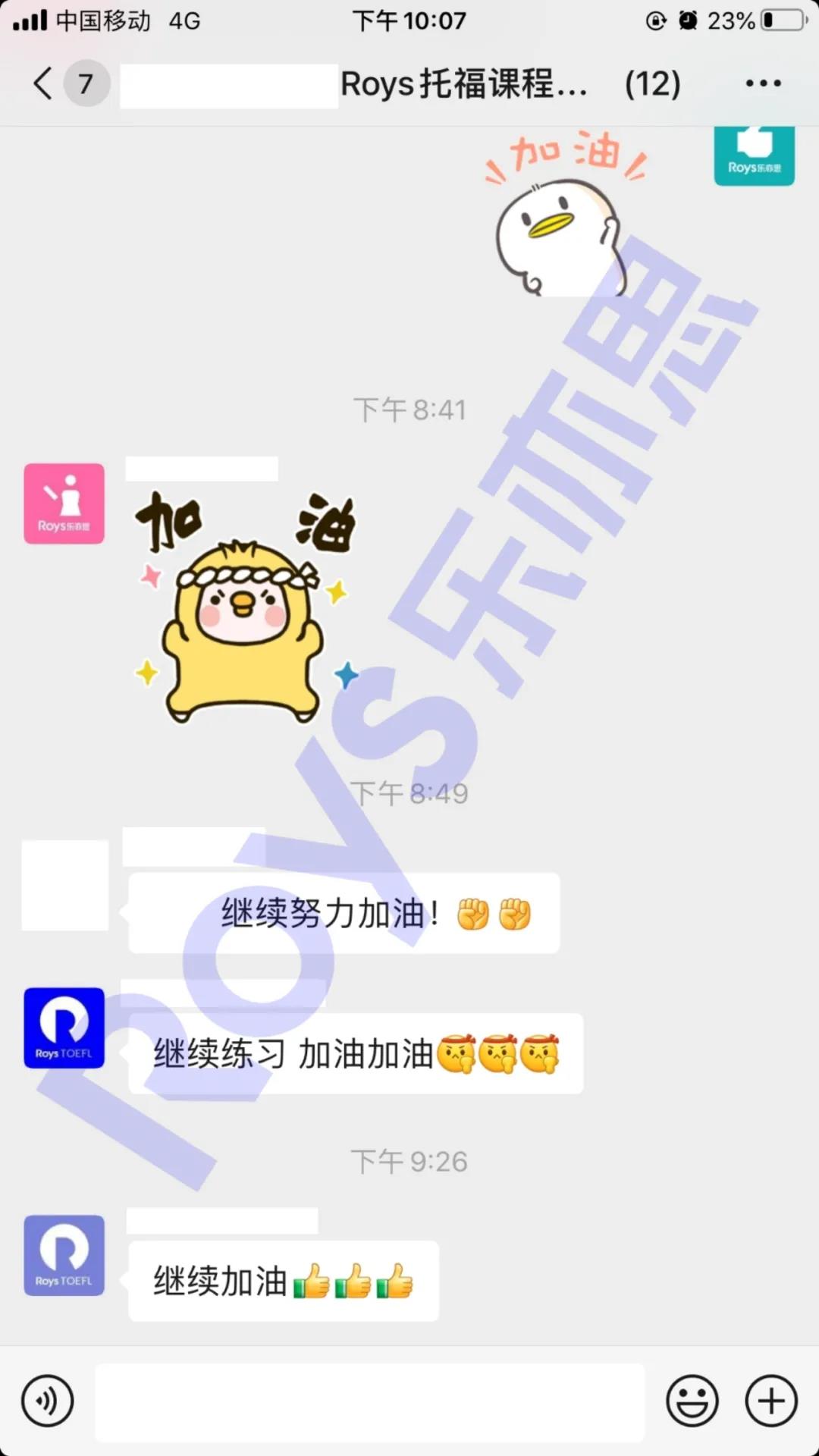Open the group chat overflow menu
This screenshot has width=819, height=1456.
[763, 83]
